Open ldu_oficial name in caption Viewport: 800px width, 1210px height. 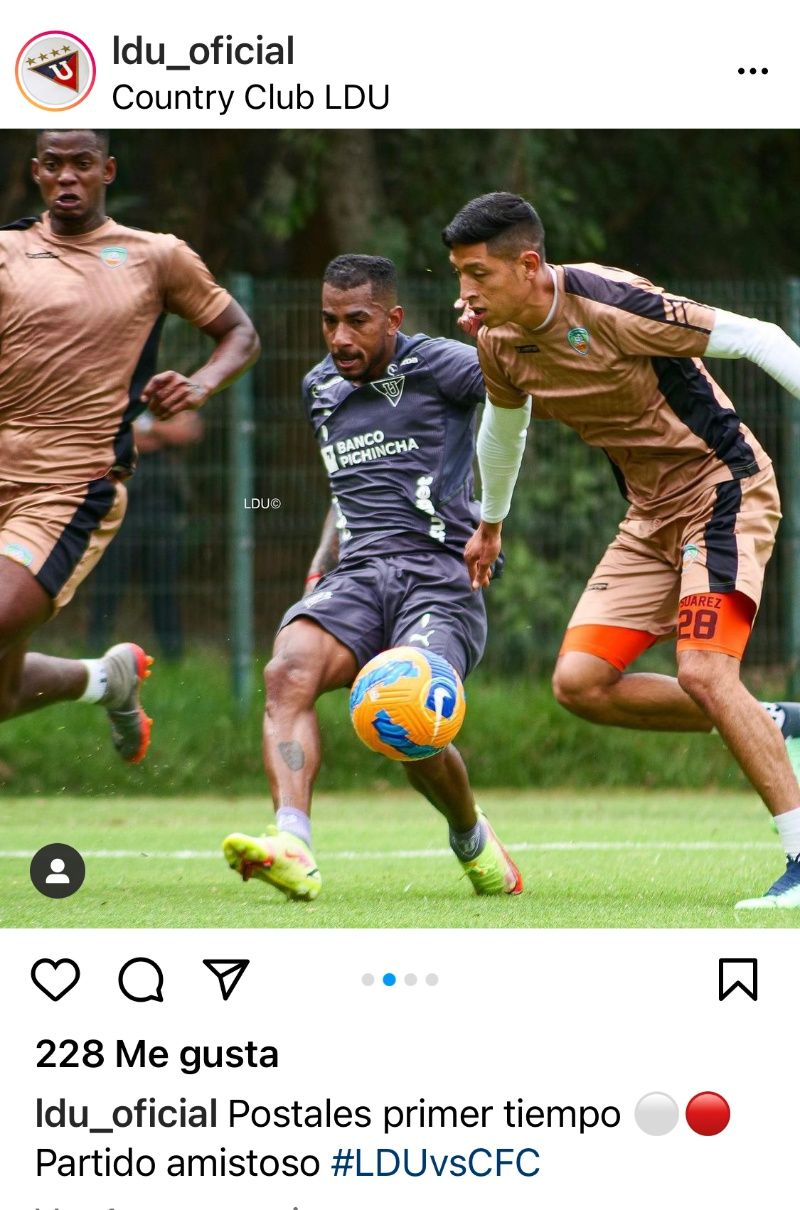coord(126,1114)
